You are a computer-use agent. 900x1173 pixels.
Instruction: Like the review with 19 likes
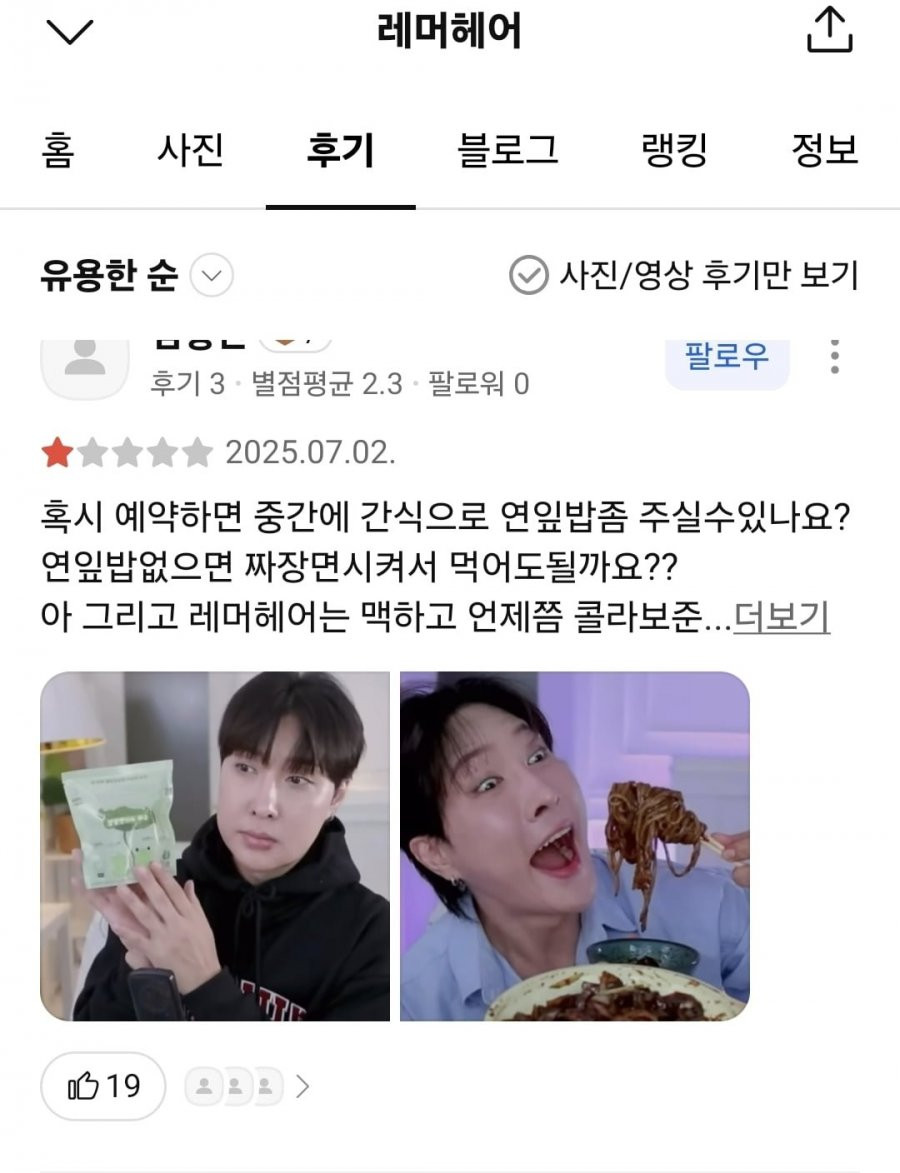[x=103, y=1086]
